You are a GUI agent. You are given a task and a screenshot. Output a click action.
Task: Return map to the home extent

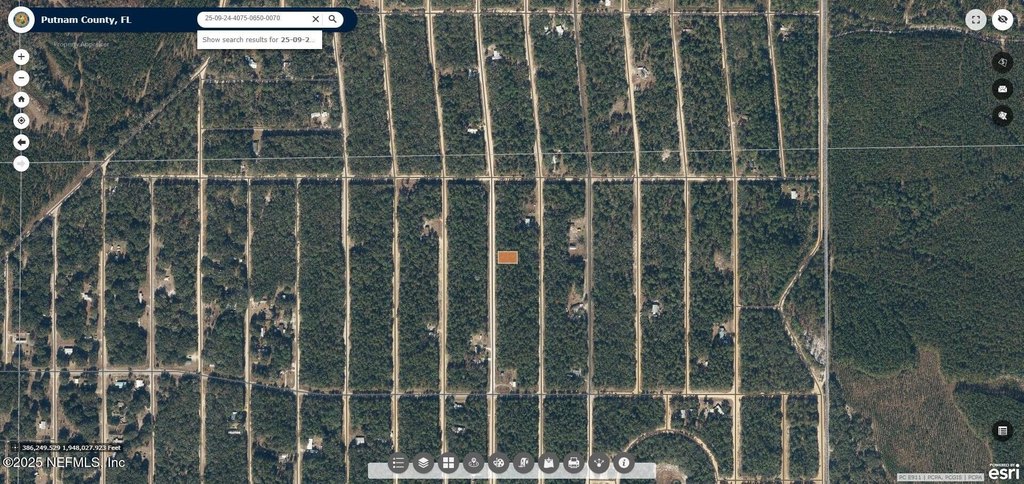coord(21,100)
